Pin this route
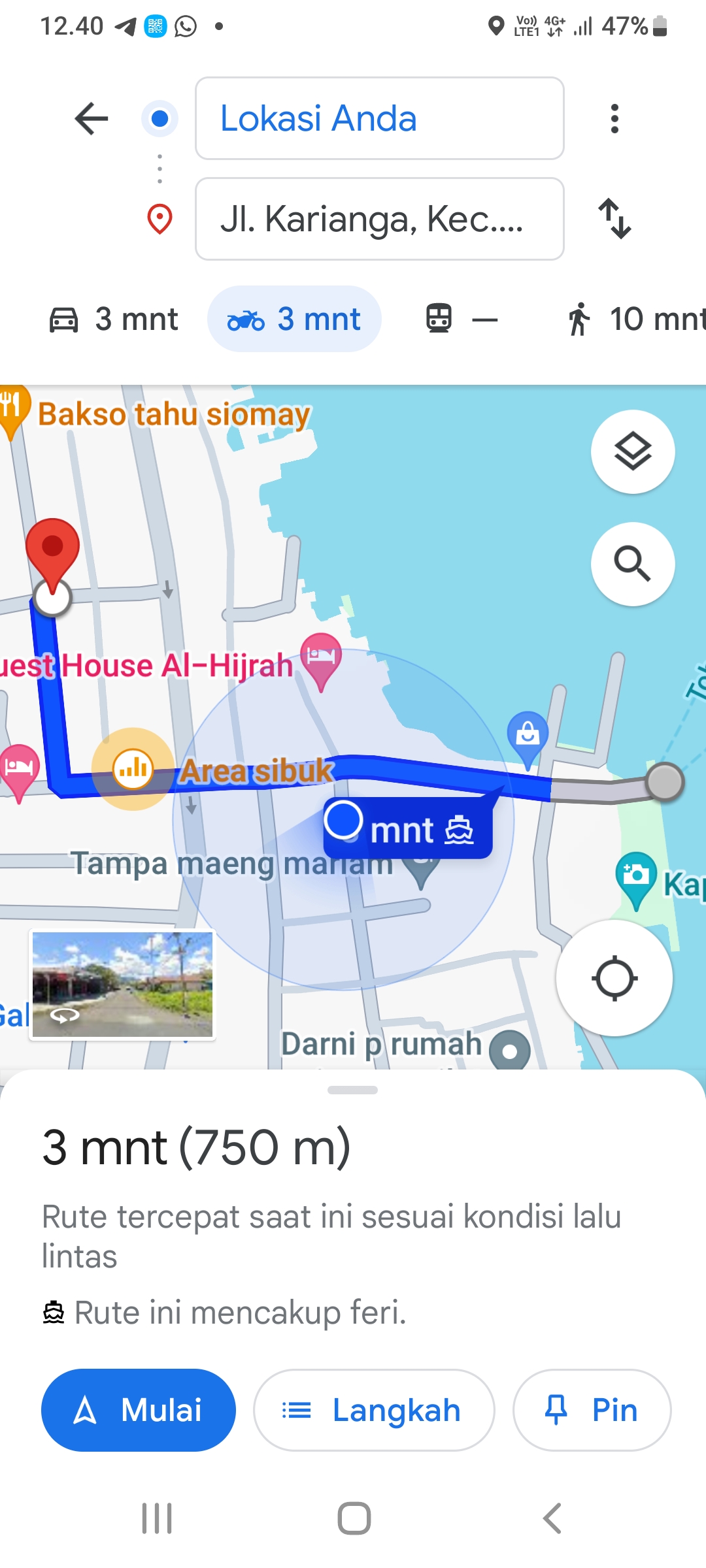The image size is (706, 1568). pyautogui.click(x=592, y=1410)
